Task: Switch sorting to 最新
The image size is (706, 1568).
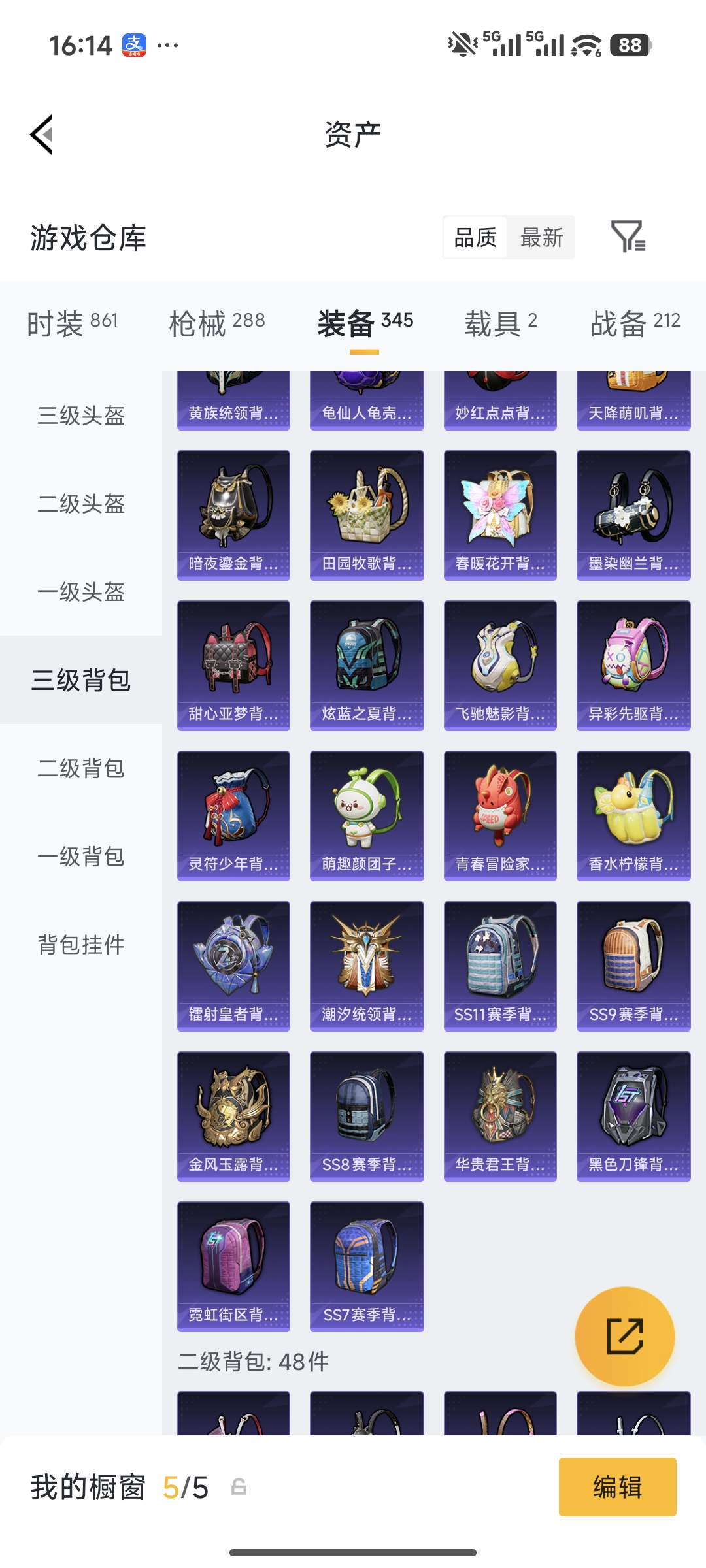Action: [x=541, y=238]
